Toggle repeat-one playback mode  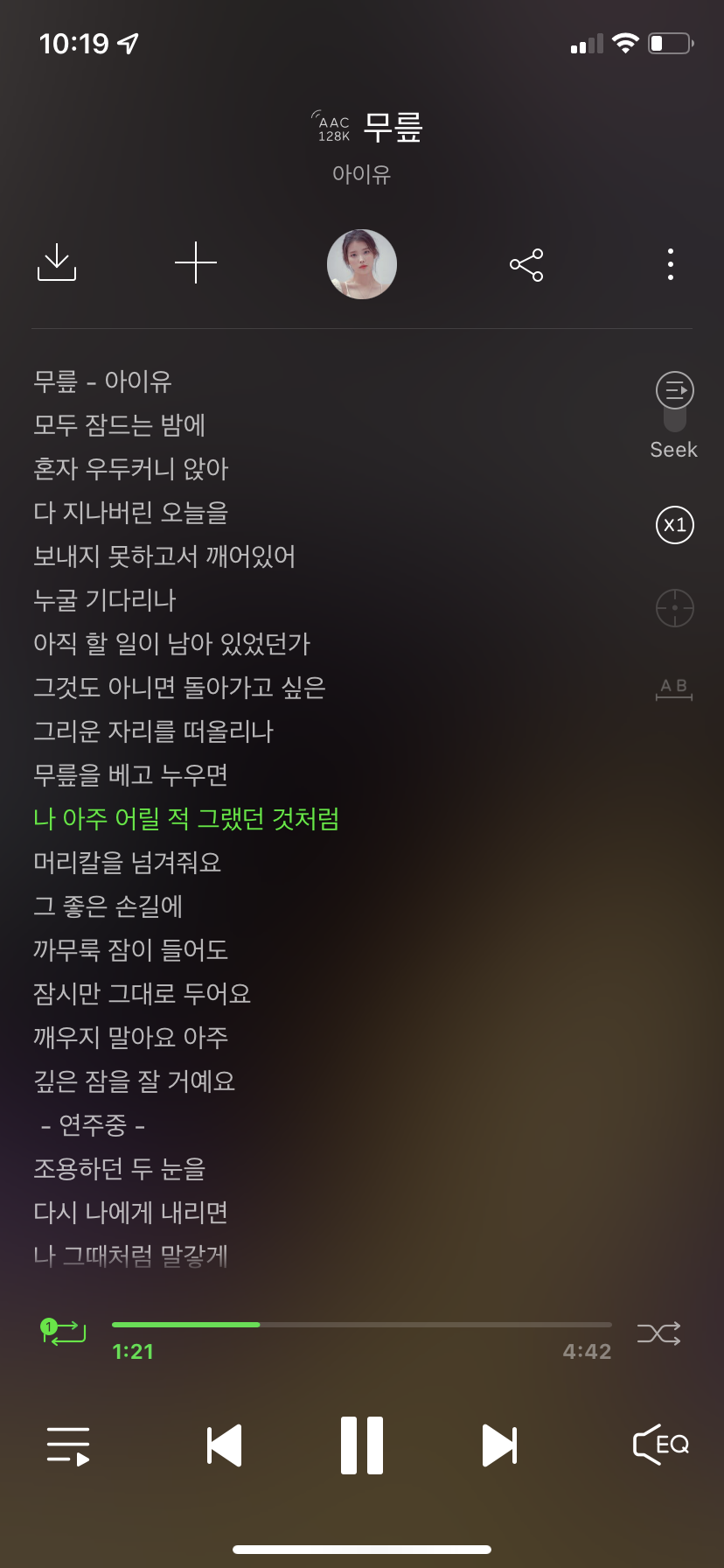(61, 1332)
